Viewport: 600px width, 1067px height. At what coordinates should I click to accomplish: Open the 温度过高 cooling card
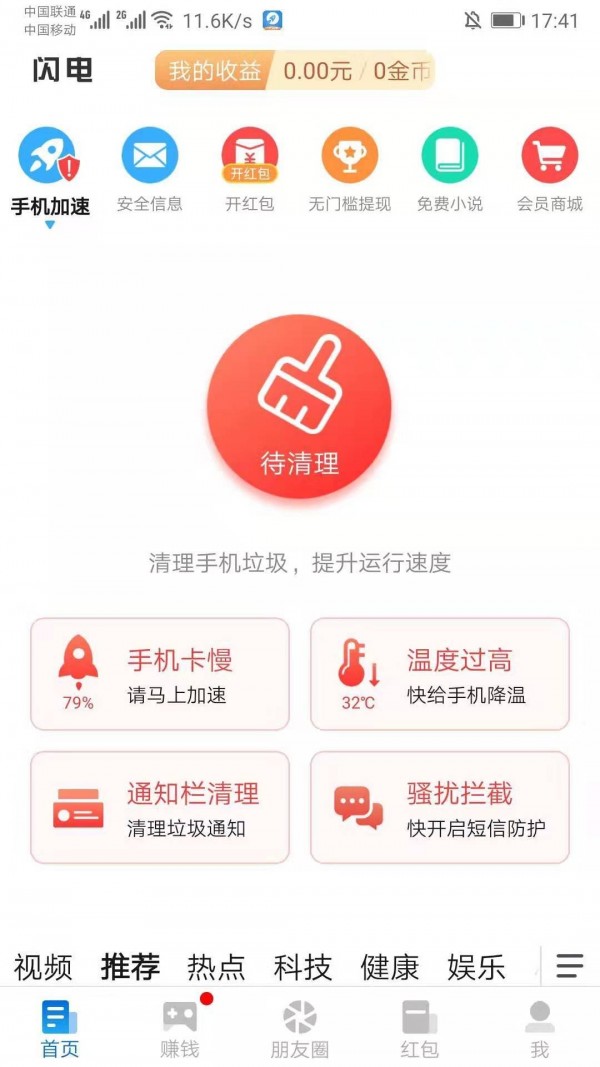[440, 674]
